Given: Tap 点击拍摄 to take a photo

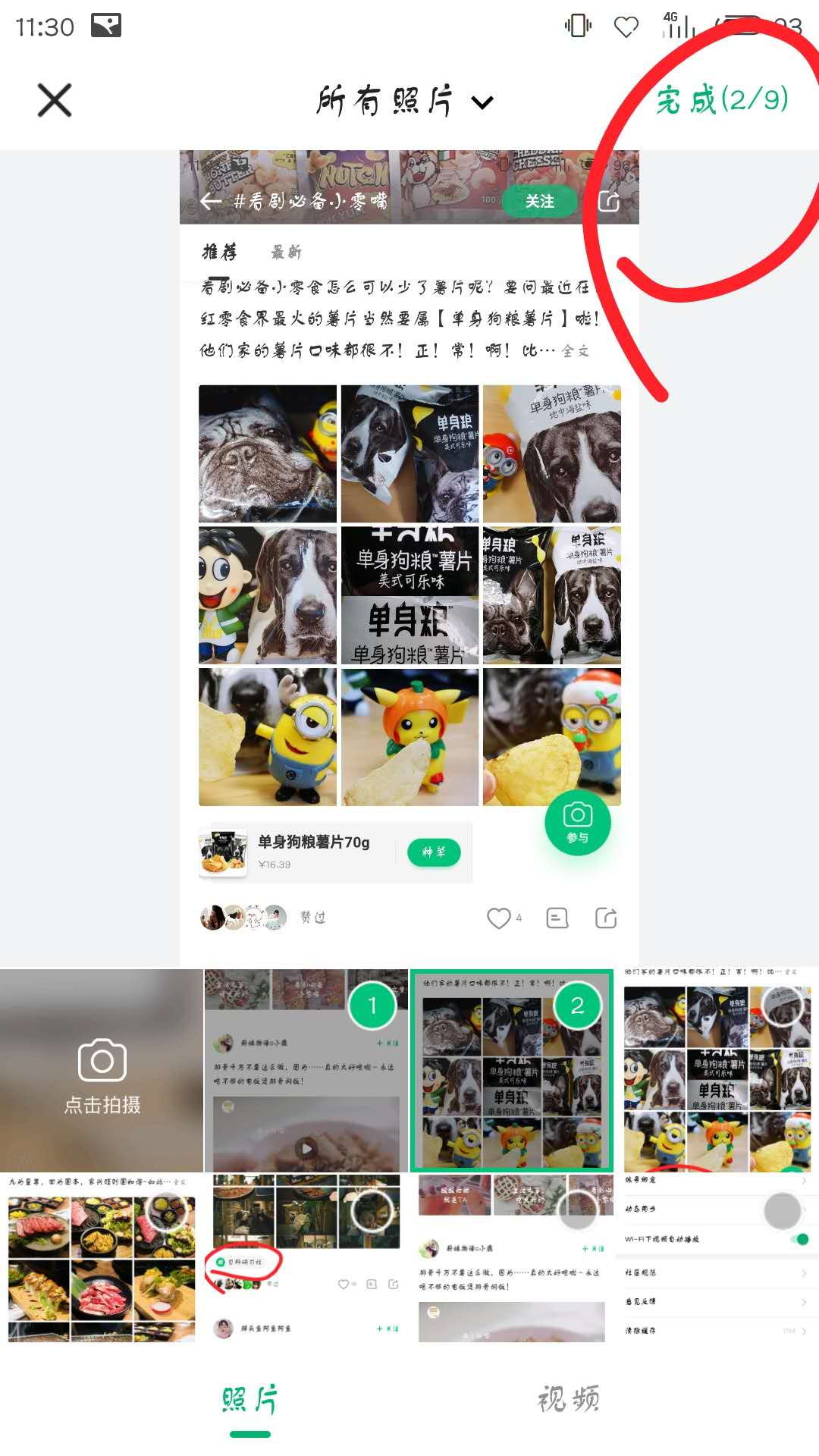Looking at the screenshot, I should click(x=102, y=1071).
